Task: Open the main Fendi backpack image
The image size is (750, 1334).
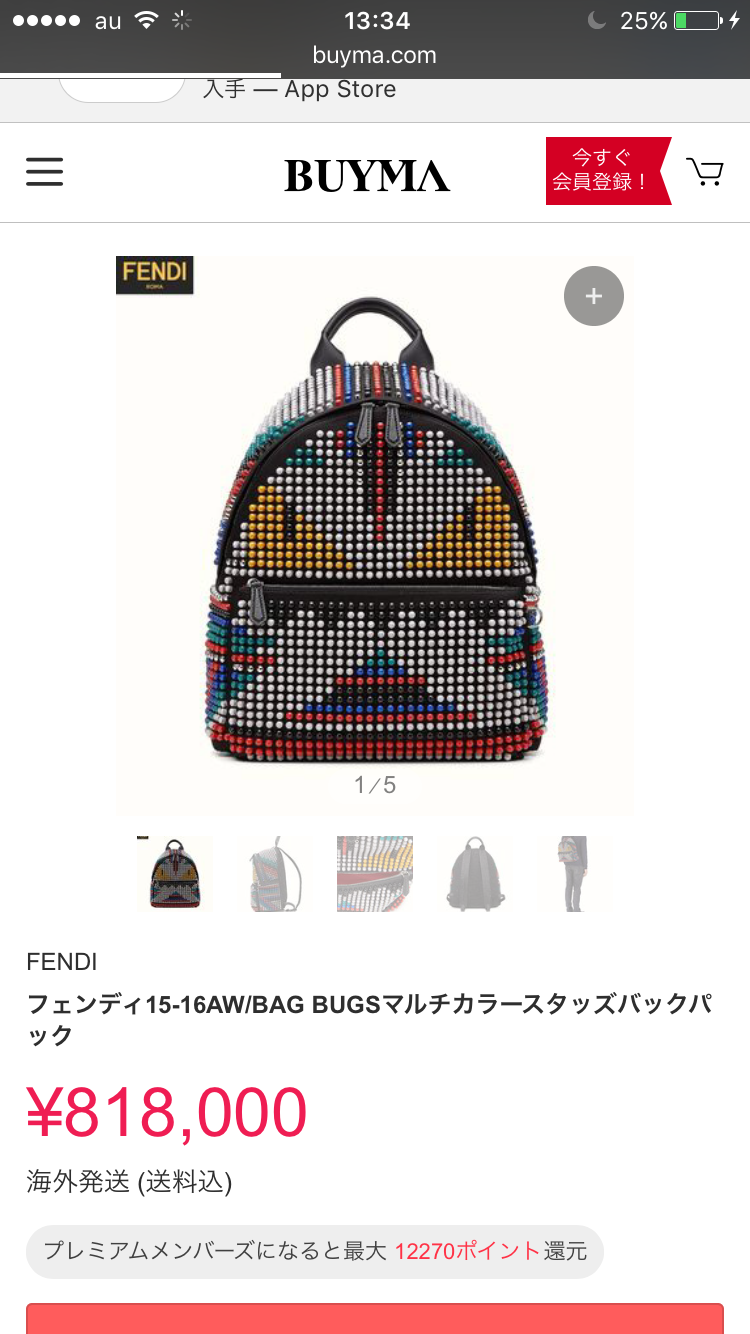Action: click(375, 530)
